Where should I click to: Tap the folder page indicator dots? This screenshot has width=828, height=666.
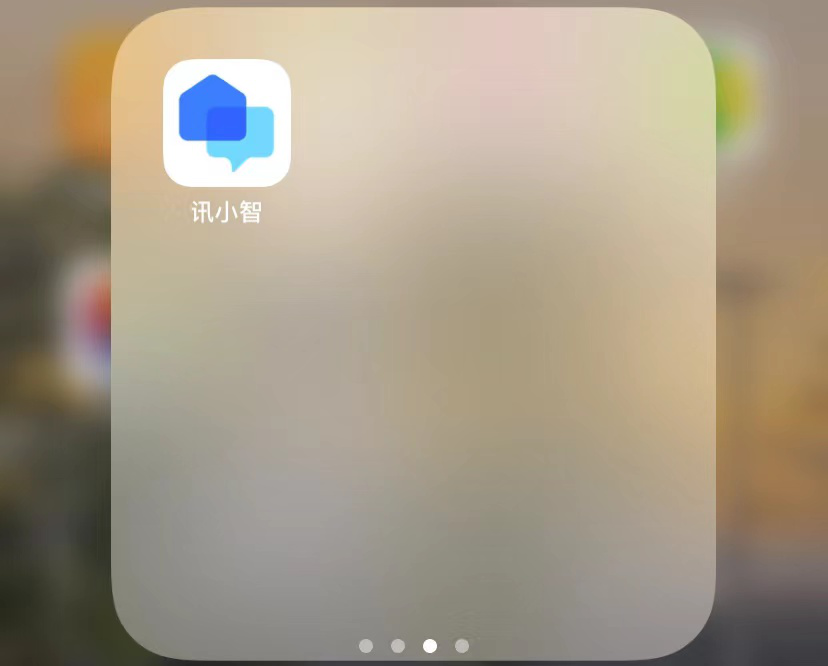pos(414,646)
